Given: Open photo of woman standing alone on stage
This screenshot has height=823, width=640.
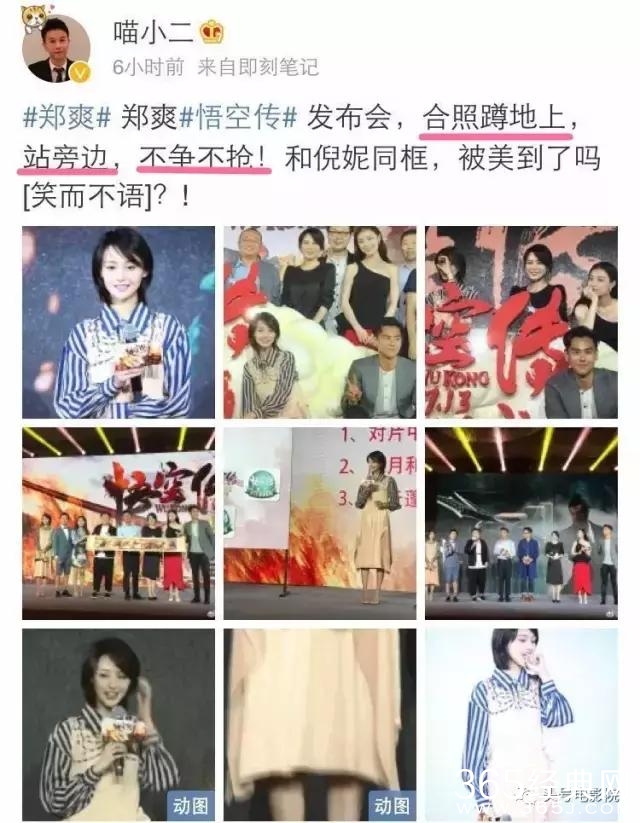Looking at the screenshot, I should point(320,523).
